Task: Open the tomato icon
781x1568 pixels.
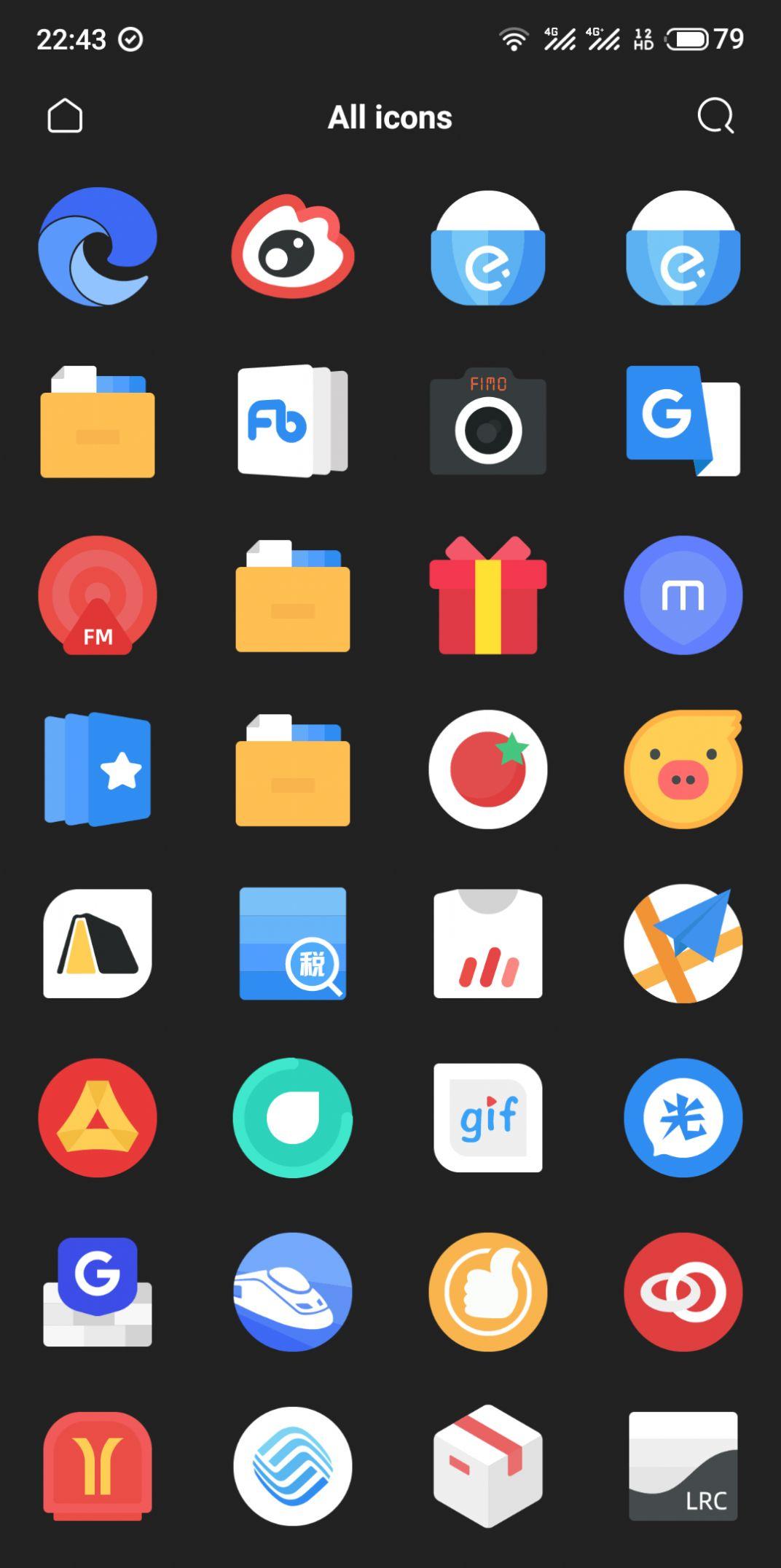Action: (x=488, y=769)
